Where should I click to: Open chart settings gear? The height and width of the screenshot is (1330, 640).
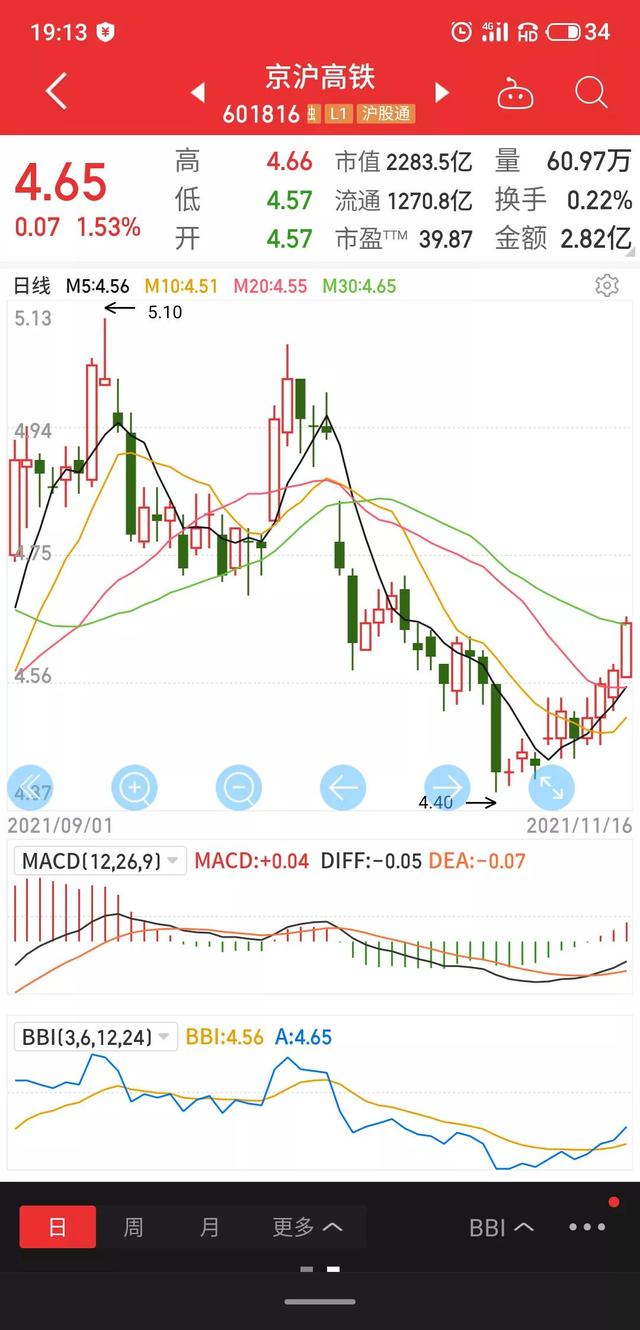606,286
